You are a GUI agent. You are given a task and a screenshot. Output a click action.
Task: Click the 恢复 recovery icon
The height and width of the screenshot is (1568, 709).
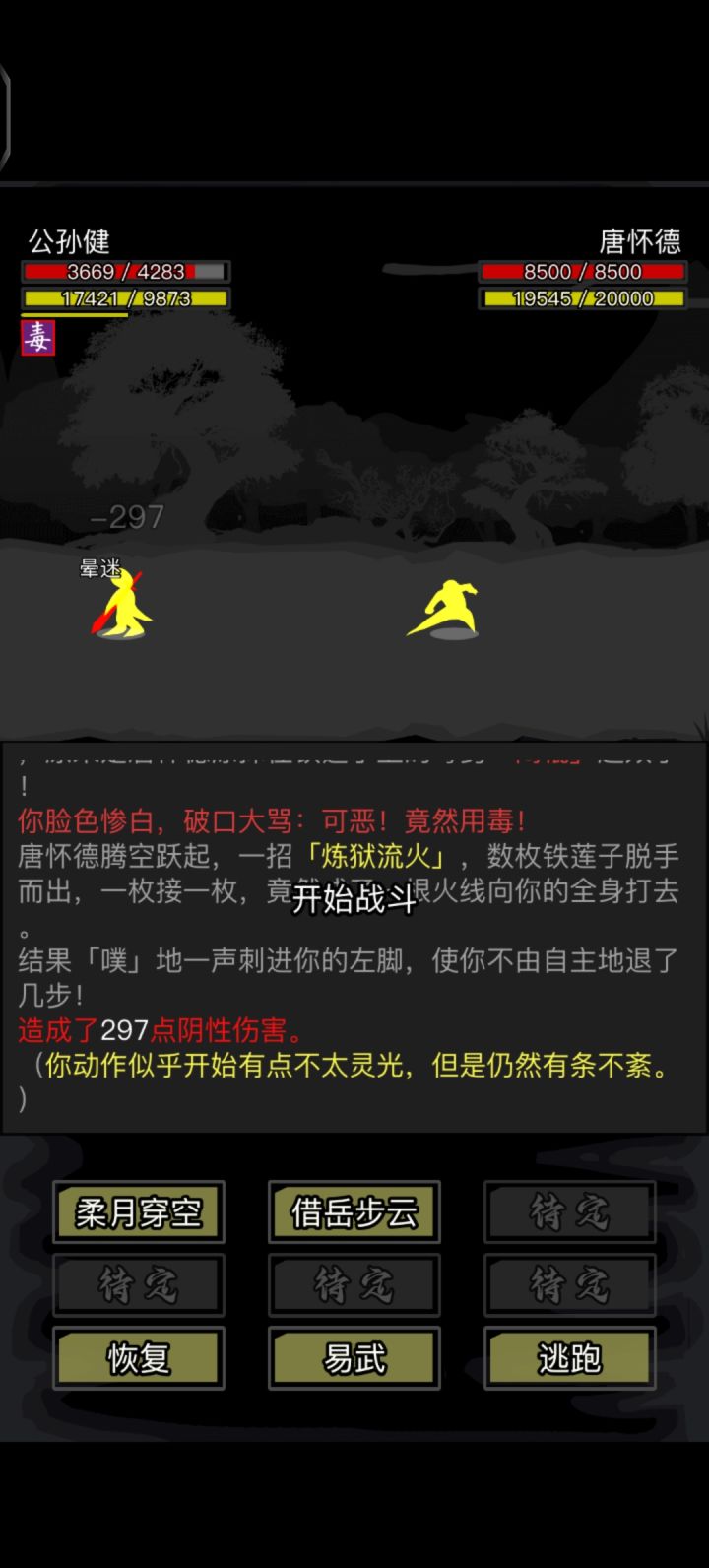point(139,1357)
